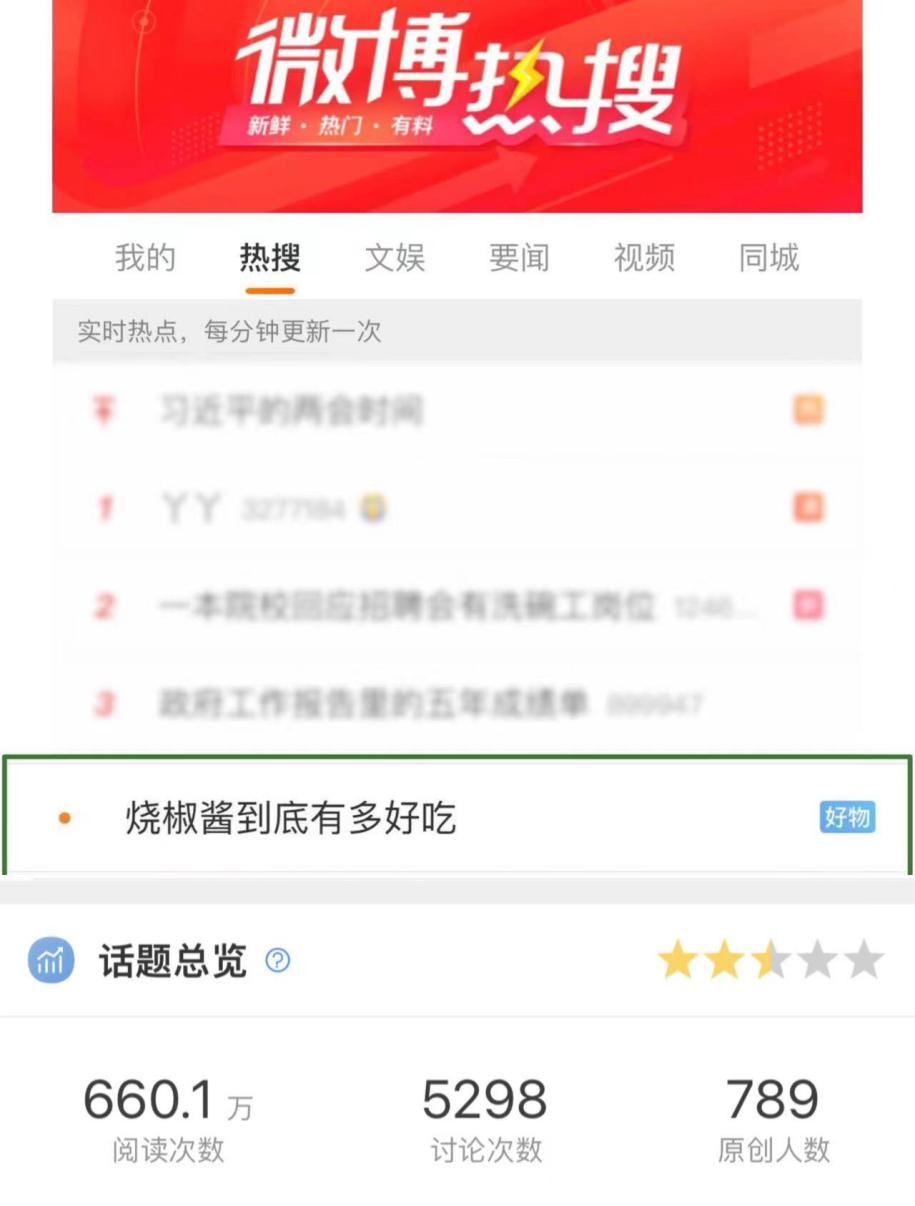The height and width of the screenshot is (1206, 915).
Task: Click the orange dot beside 烧椒酱 topic
Action: pyautogui.click(x=67, y=817)
